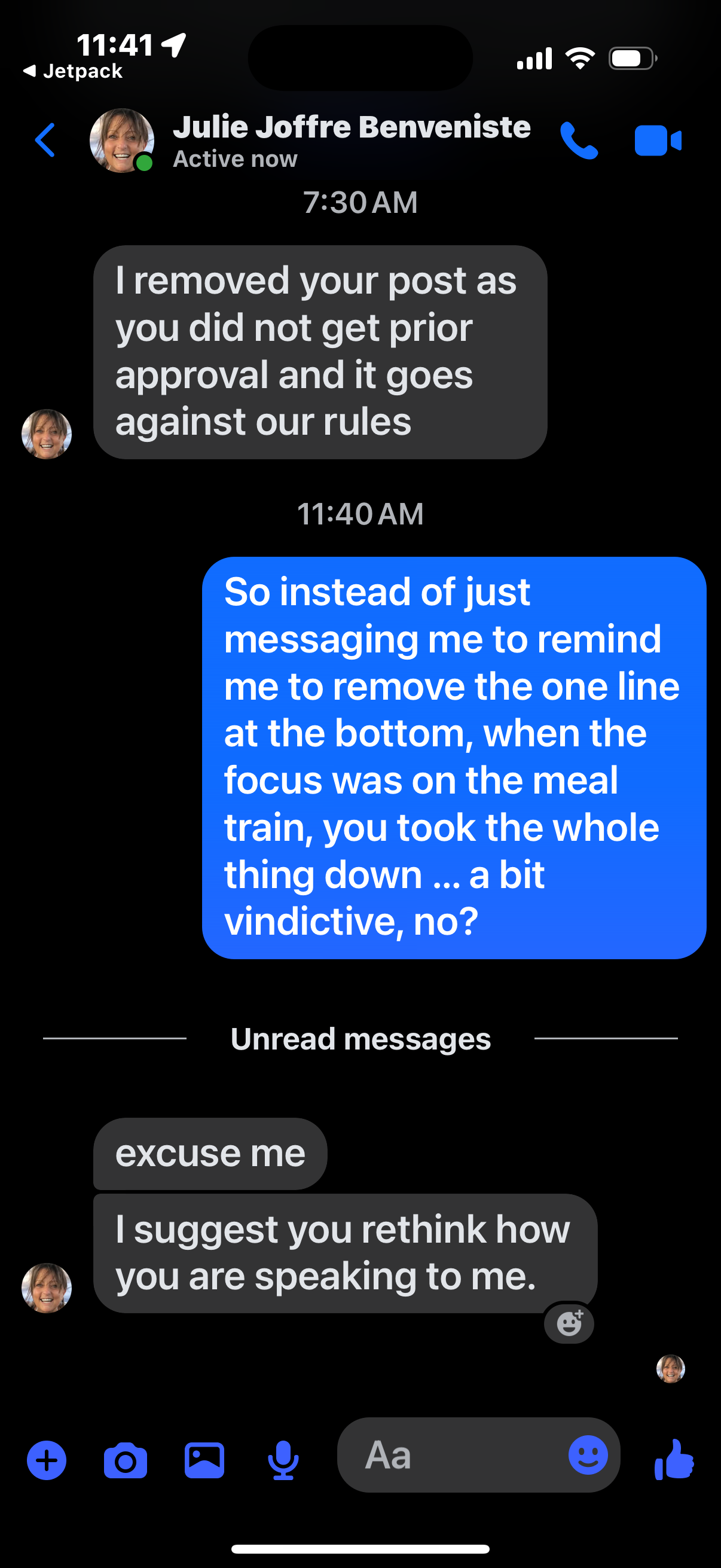Record a voice message with microphone
This screenshot has height=1568, width=721.
[x=283, y=1460]
